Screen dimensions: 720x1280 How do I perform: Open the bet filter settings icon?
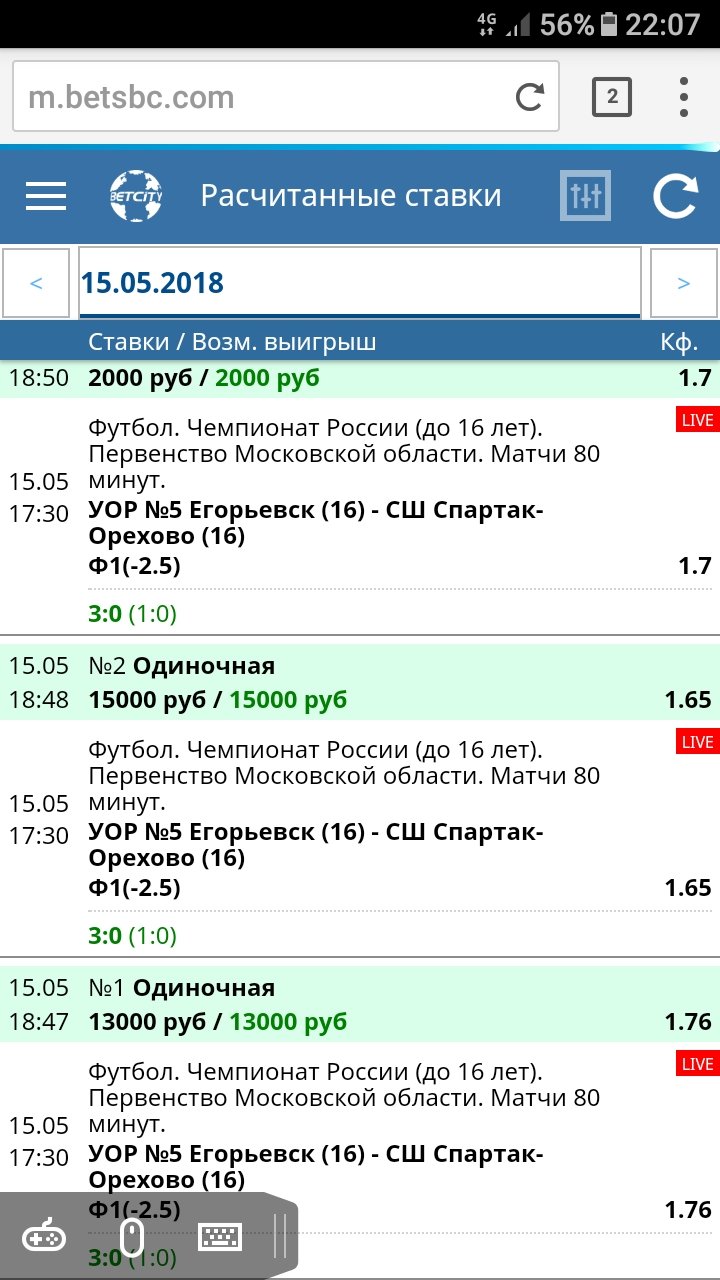click(585, 195)
